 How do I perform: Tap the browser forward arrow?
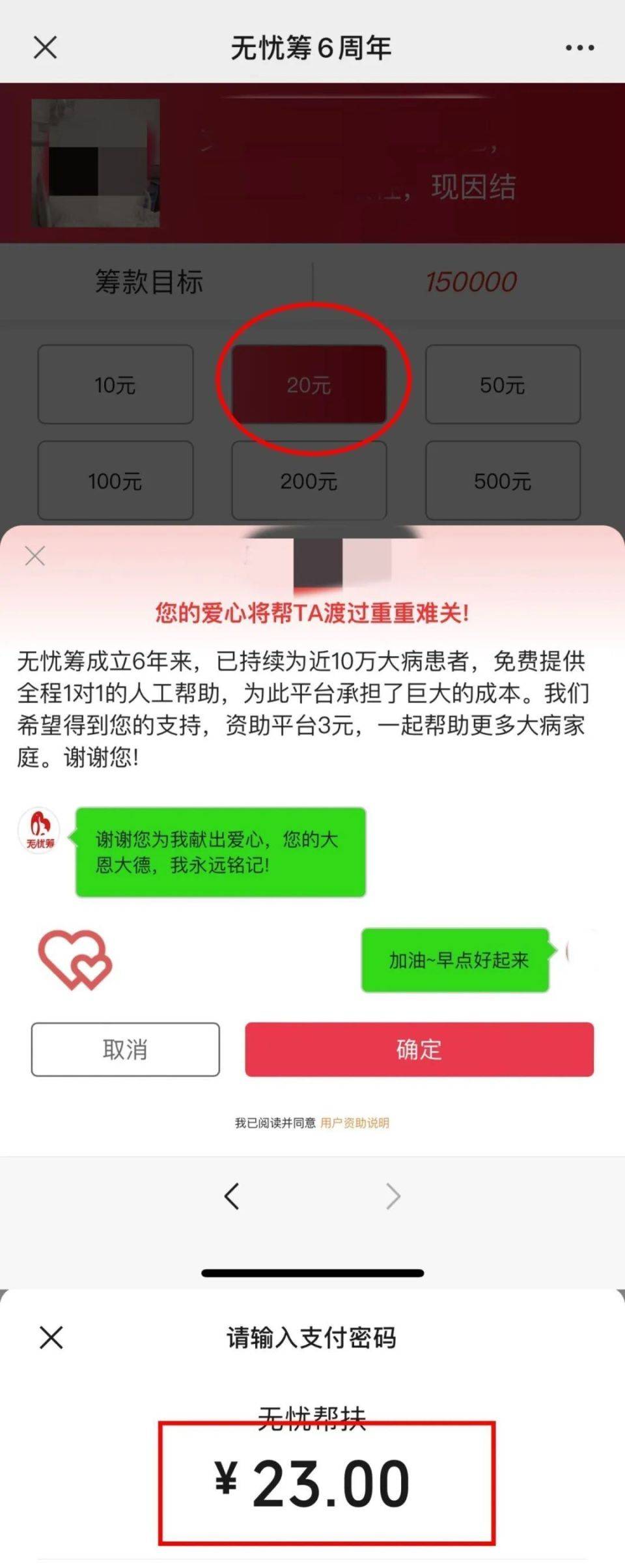click(393, 1196)
